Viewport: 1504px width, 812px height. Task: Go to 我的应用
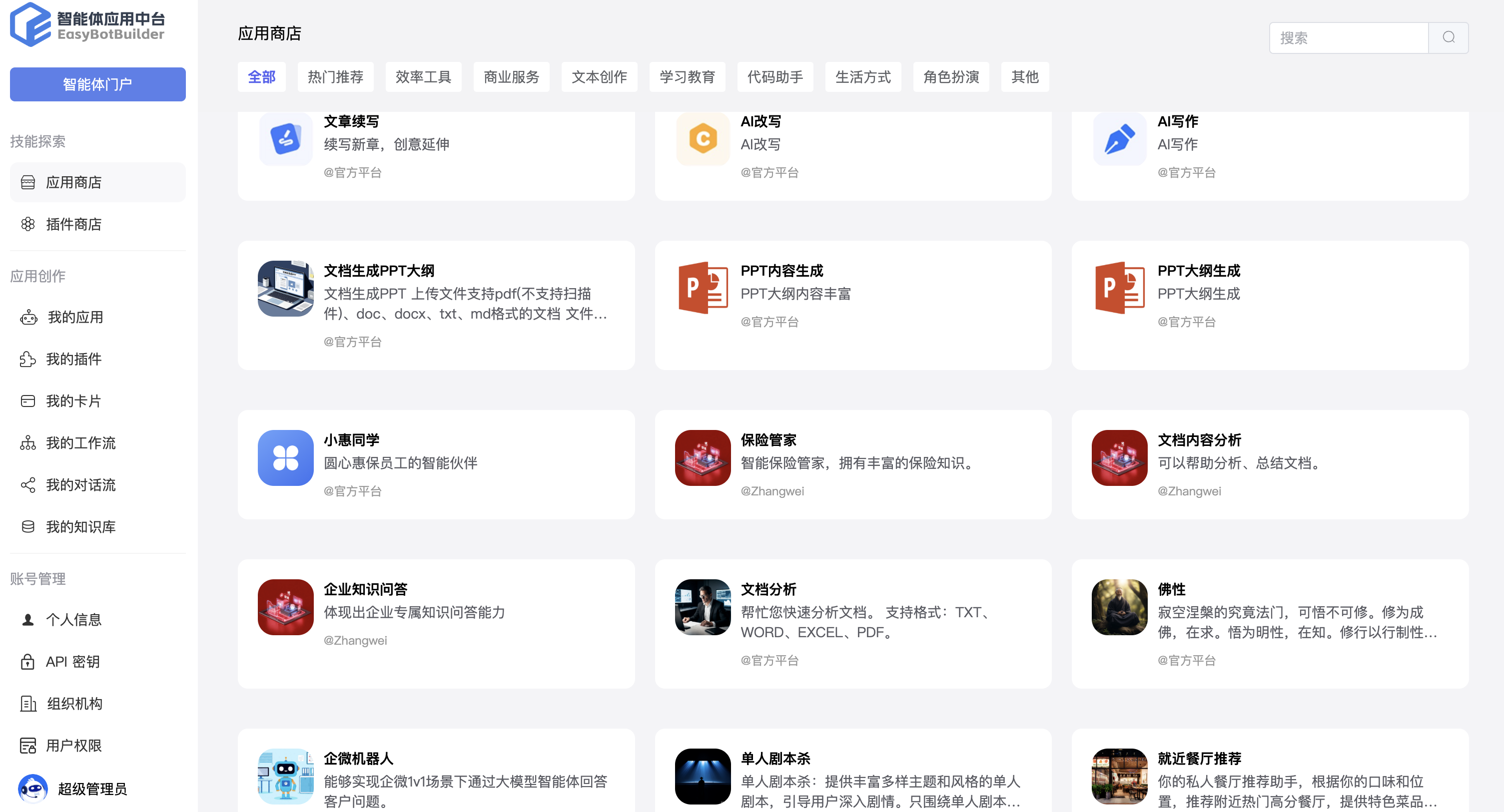(x=75, y=317)
